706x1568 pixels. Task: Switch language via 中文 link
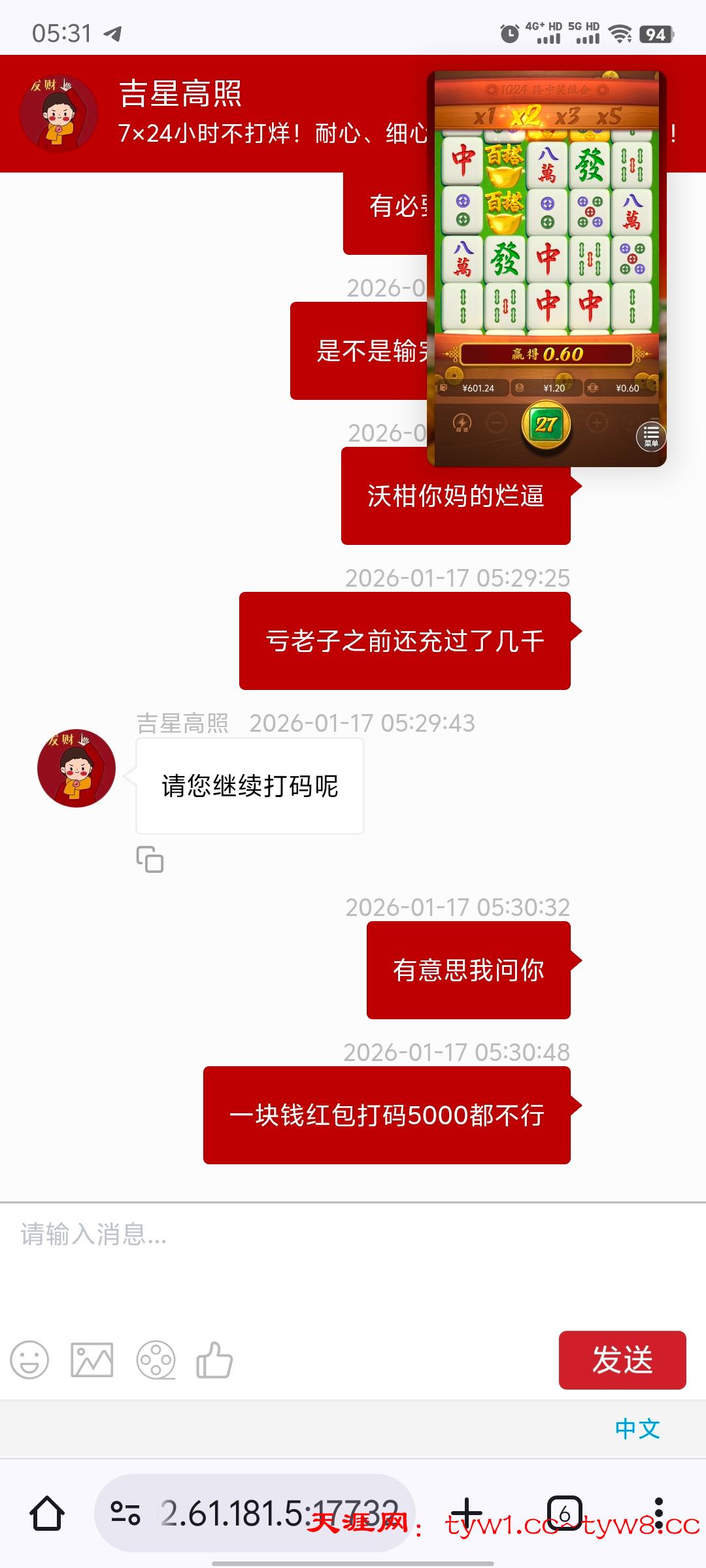click(637, 1428)
